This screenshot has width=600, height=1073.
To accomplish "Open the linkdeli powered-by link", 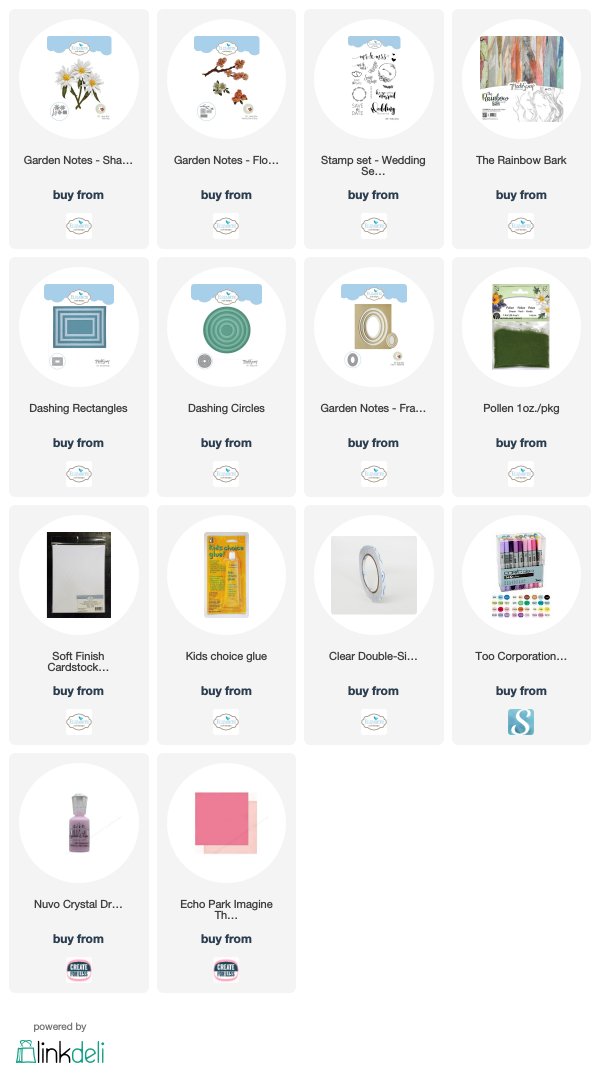I will 60,1045.
